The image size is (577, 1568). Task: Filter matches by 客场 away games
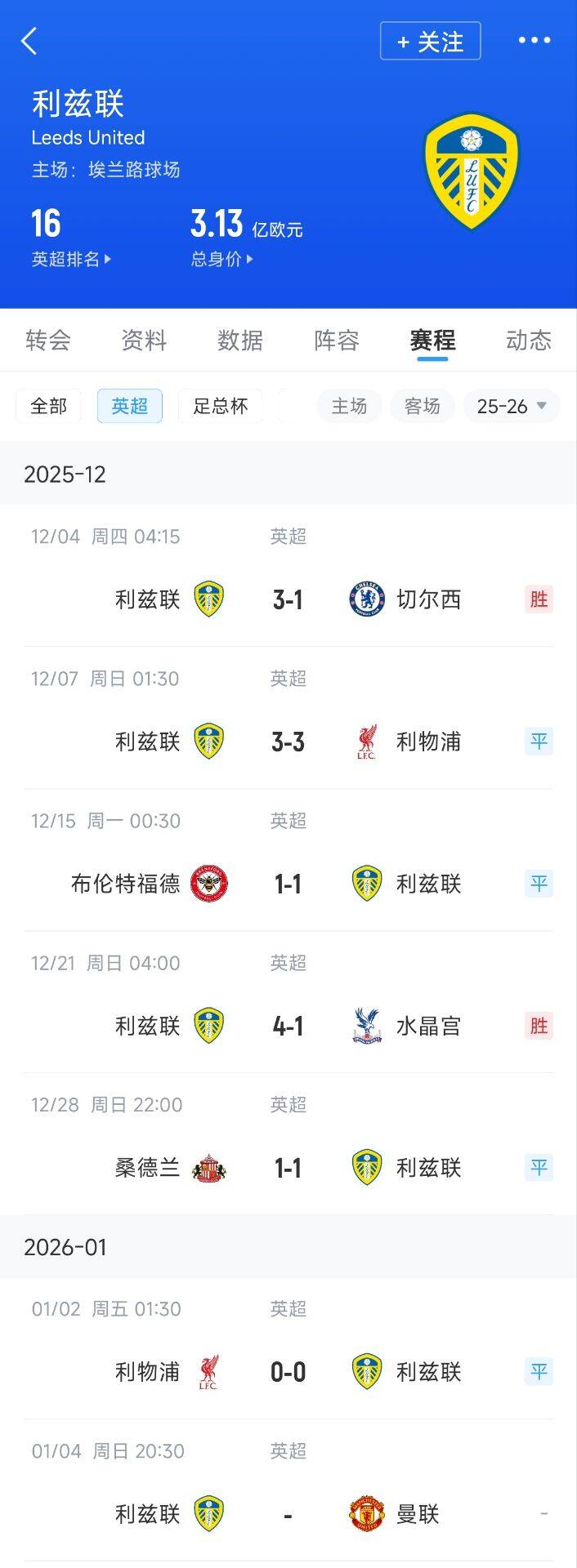click(x=422, y=406)
